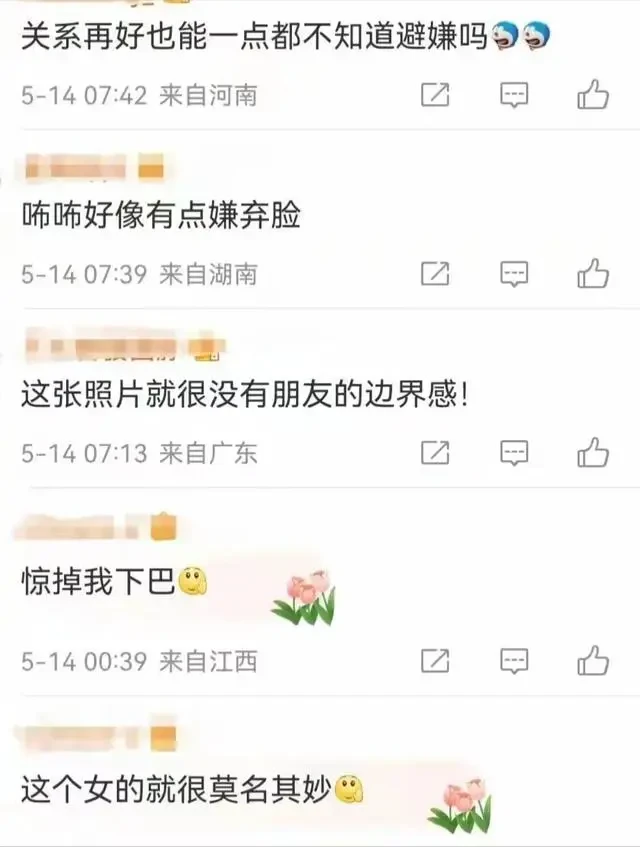Screen dimensions: 640x847
Task: Like the comment 咘咘好像有点嫌弃脸
Action: click(593, 272)
